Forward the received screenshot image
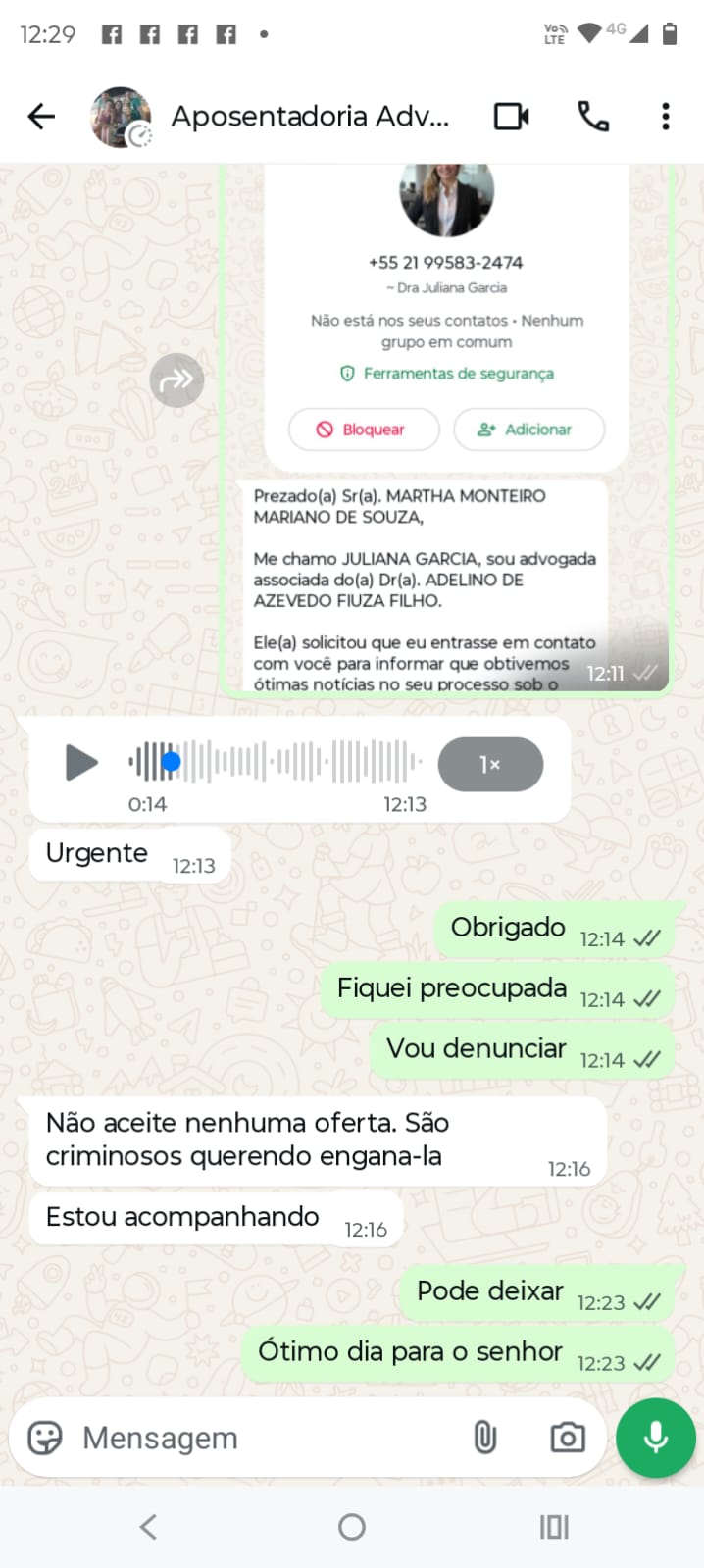 click(176, 379)
